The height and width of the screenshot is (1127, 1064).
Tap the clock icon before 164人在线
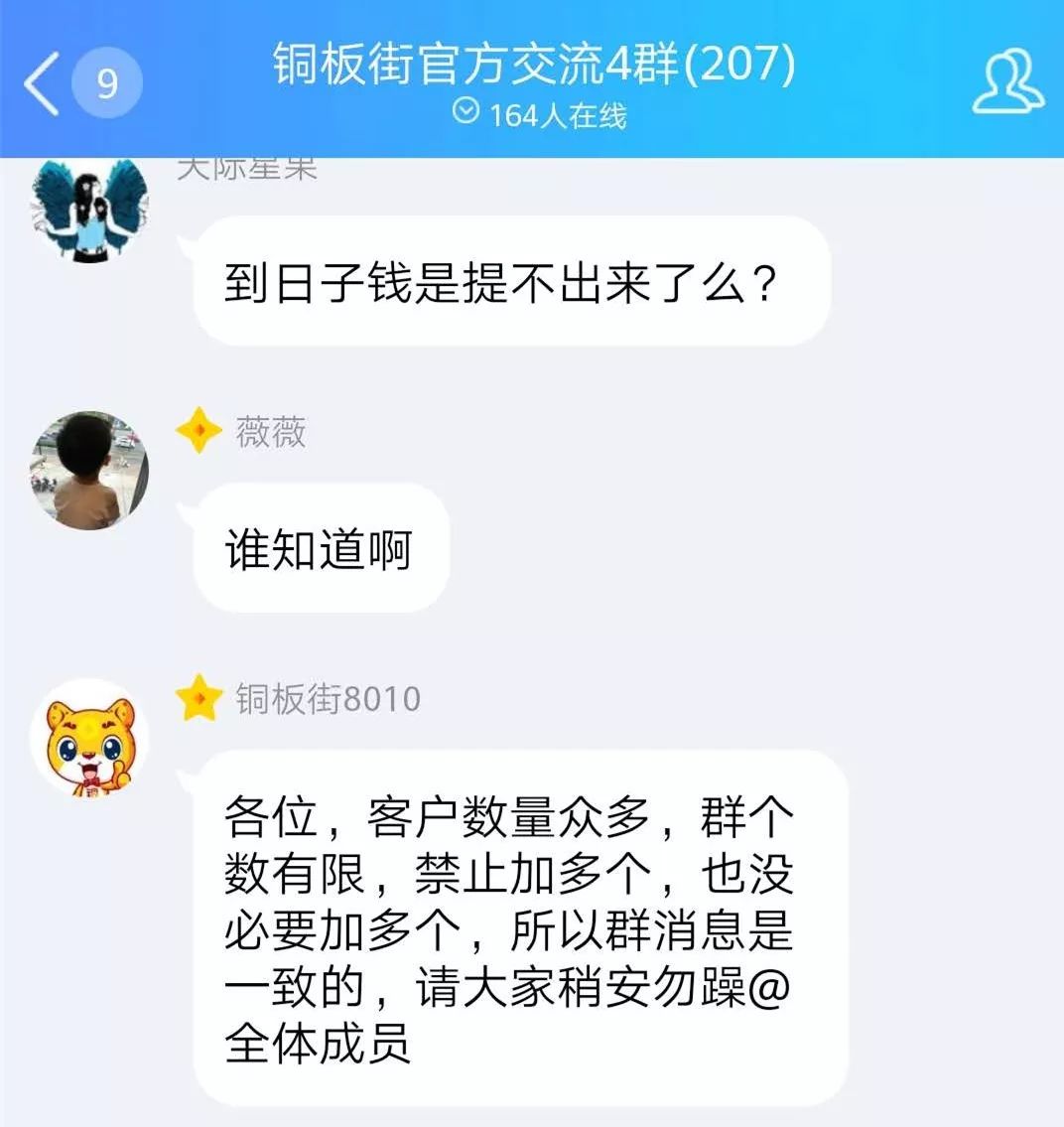463,114
